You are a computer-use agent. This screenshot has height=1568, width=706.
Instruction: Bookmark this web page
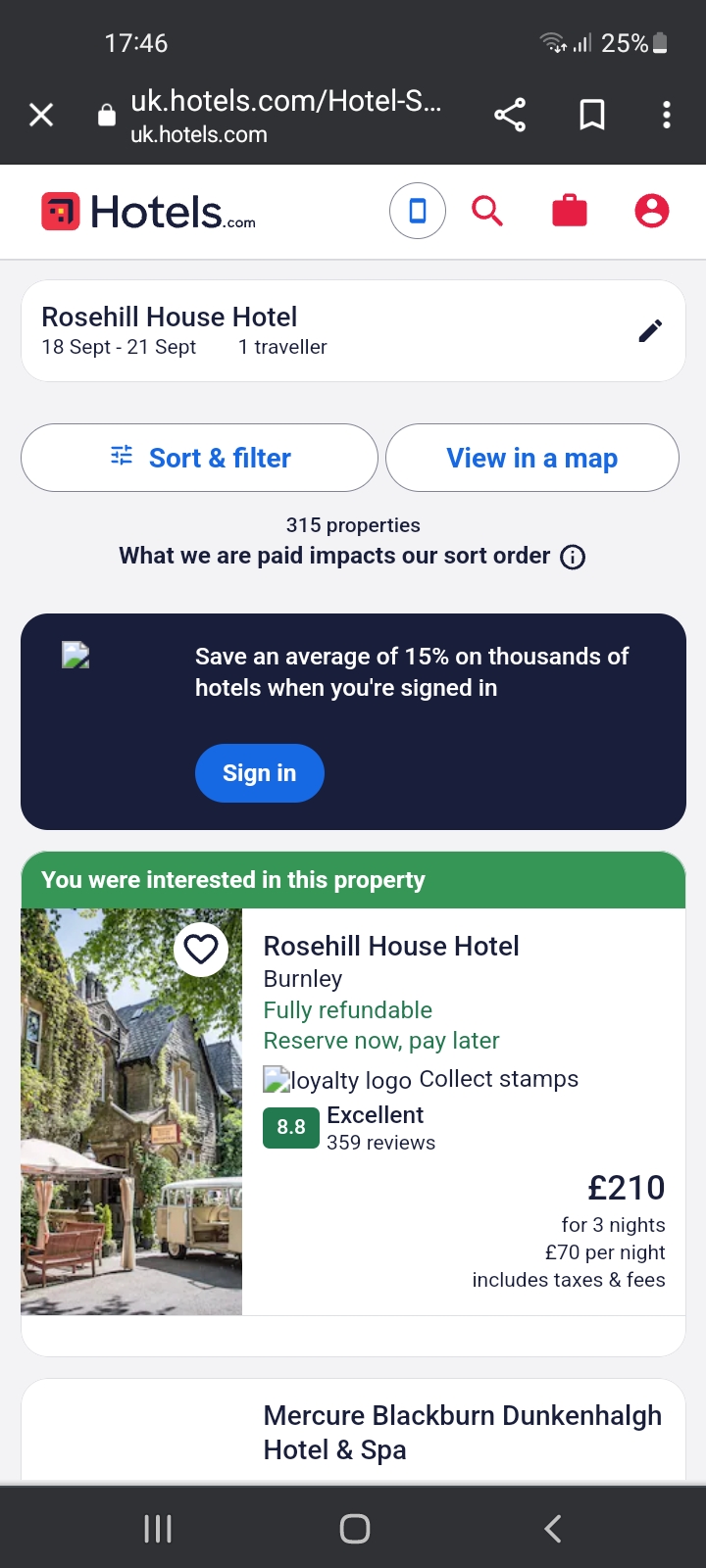591,116
